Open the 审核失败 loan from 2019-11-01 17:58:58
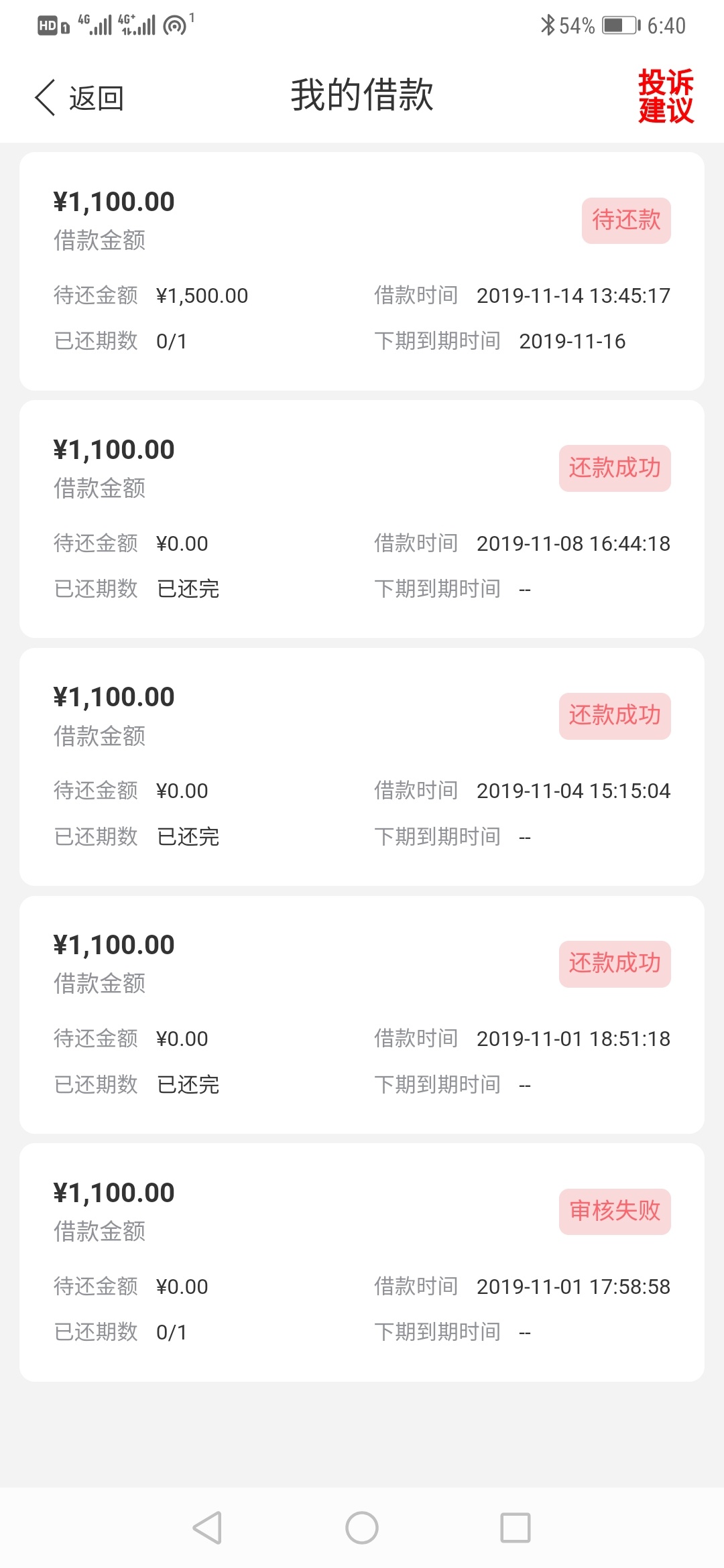Viewport: 724px width, 1568px height. (x=362, y=1262)
